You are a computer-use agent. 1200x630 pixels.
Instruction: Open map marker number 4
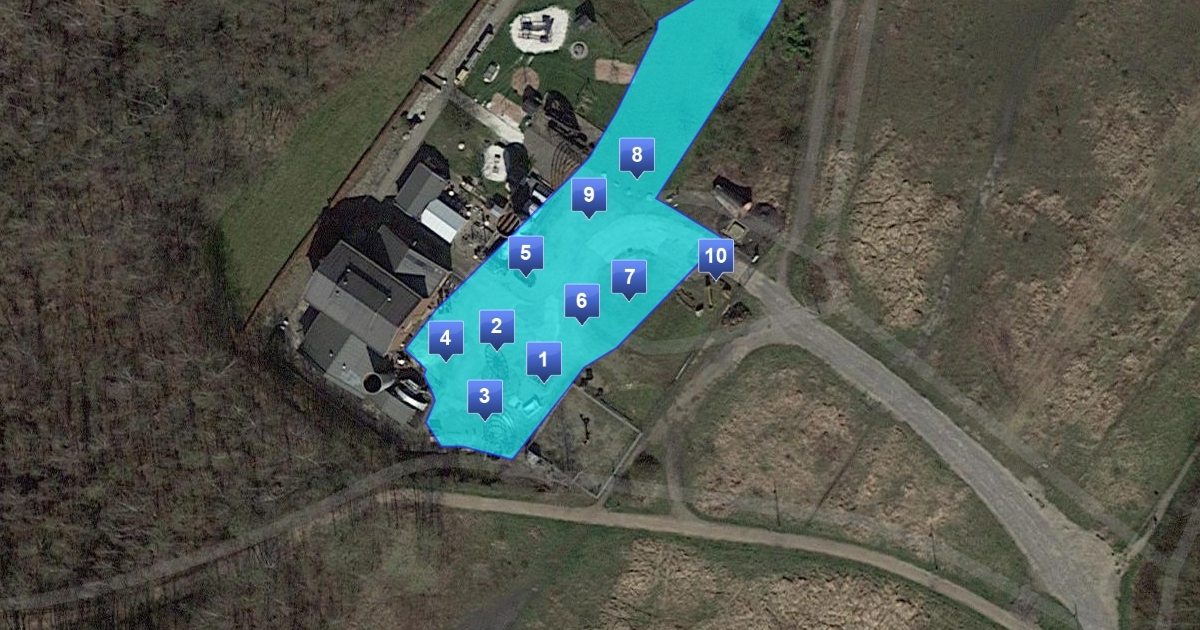tap(446, 339)
